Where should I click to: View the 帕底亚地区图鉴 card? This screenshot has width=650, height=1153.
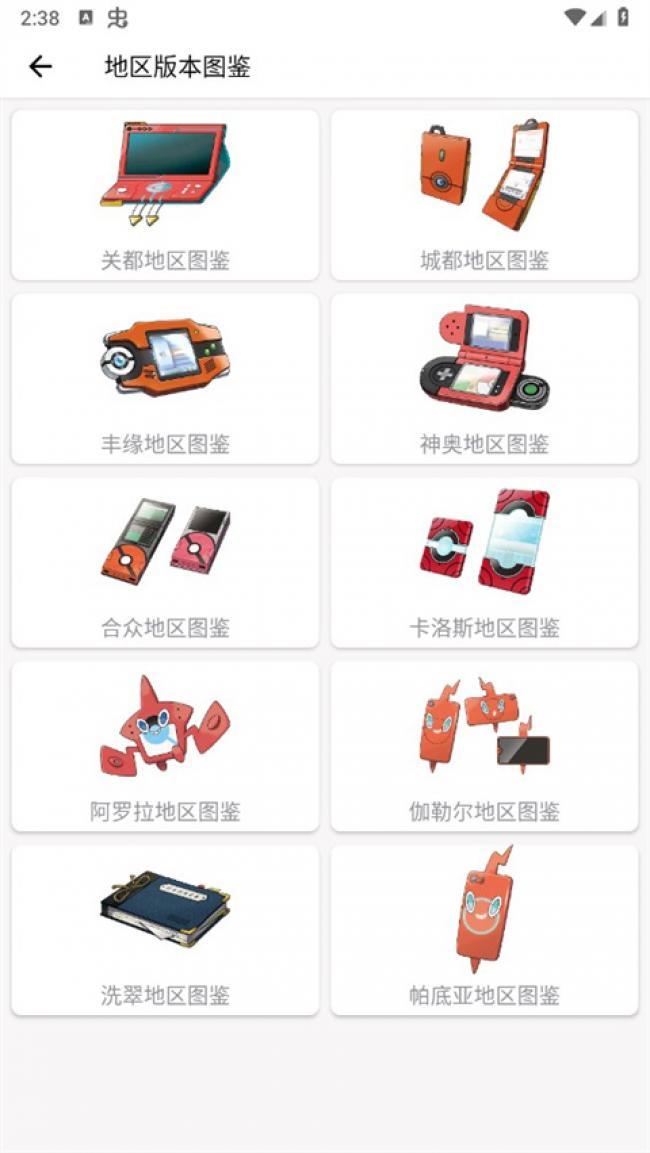pyautogui.click(x=484, y=931)
